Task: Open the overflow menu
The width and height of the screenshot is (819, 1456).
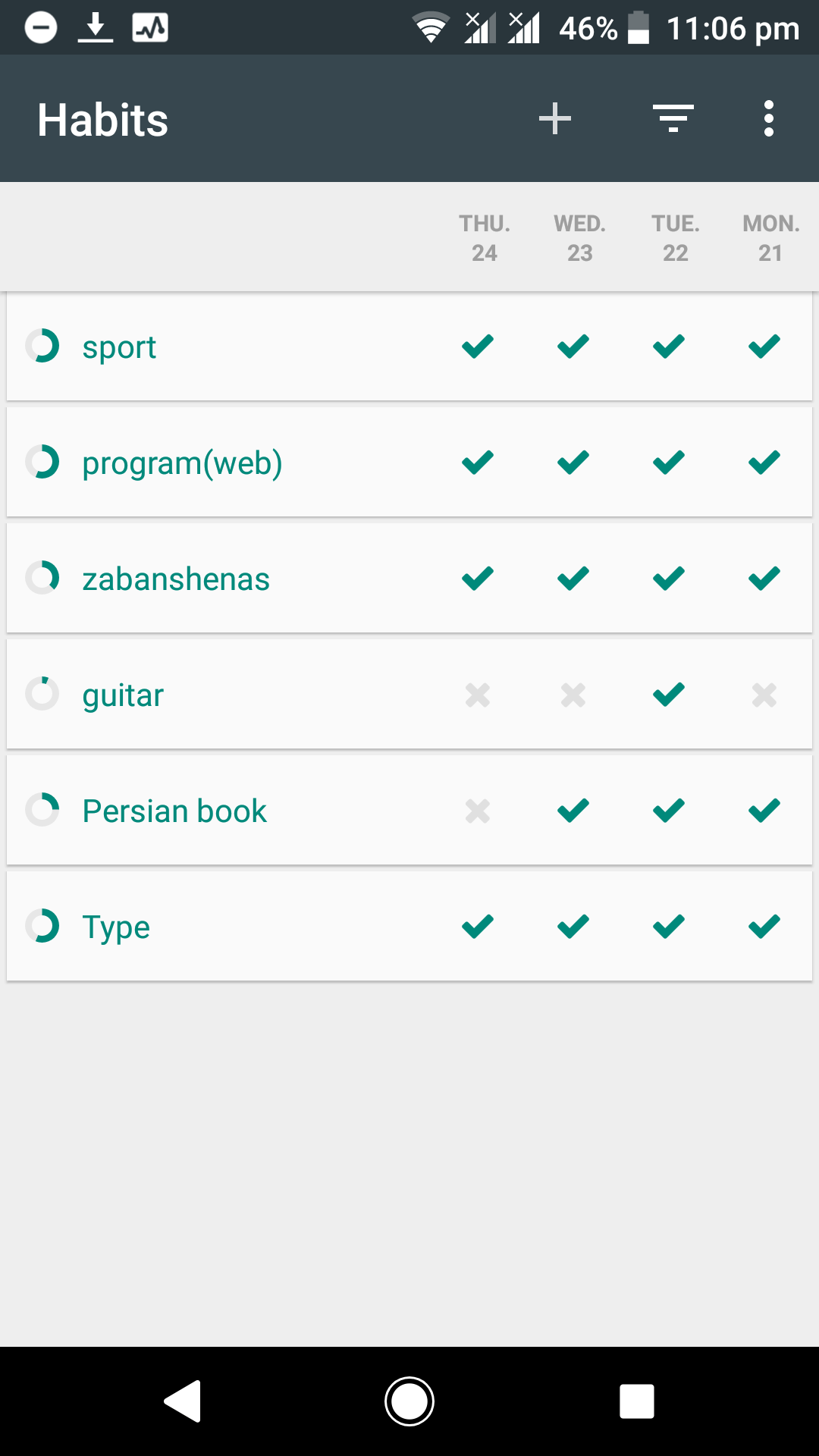Action: pos(769,119)
